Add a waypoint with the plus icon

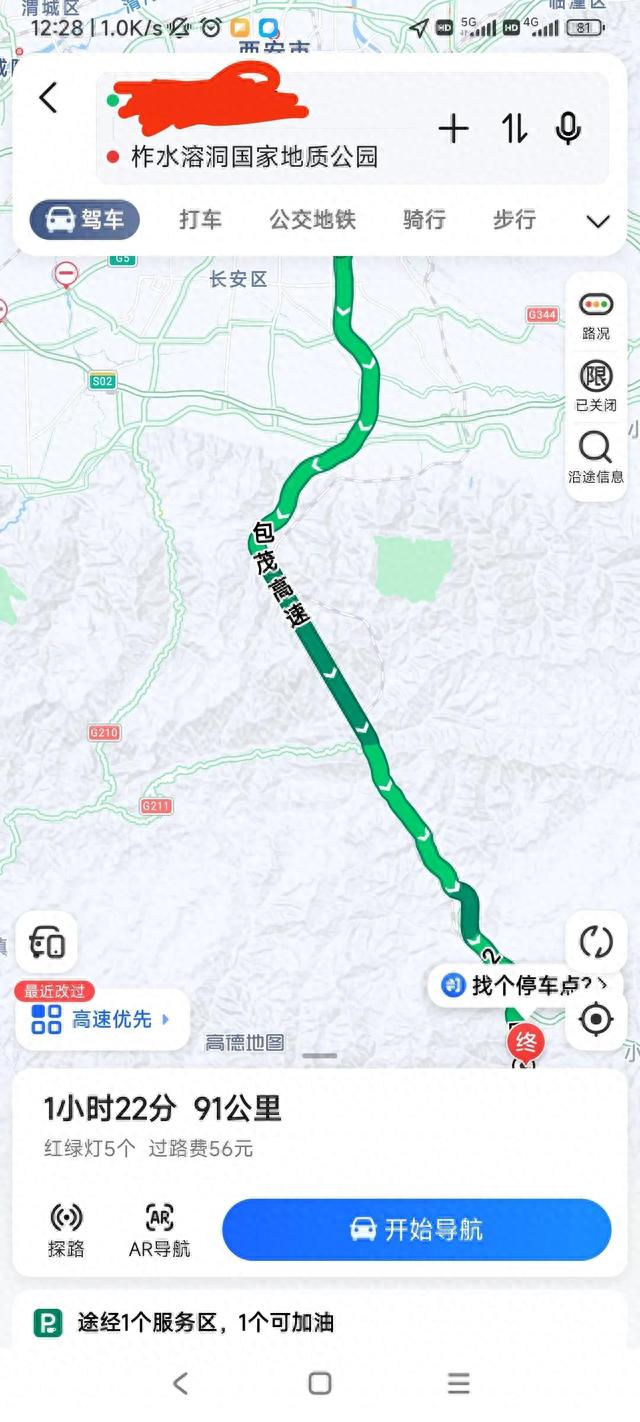(453, 128)
